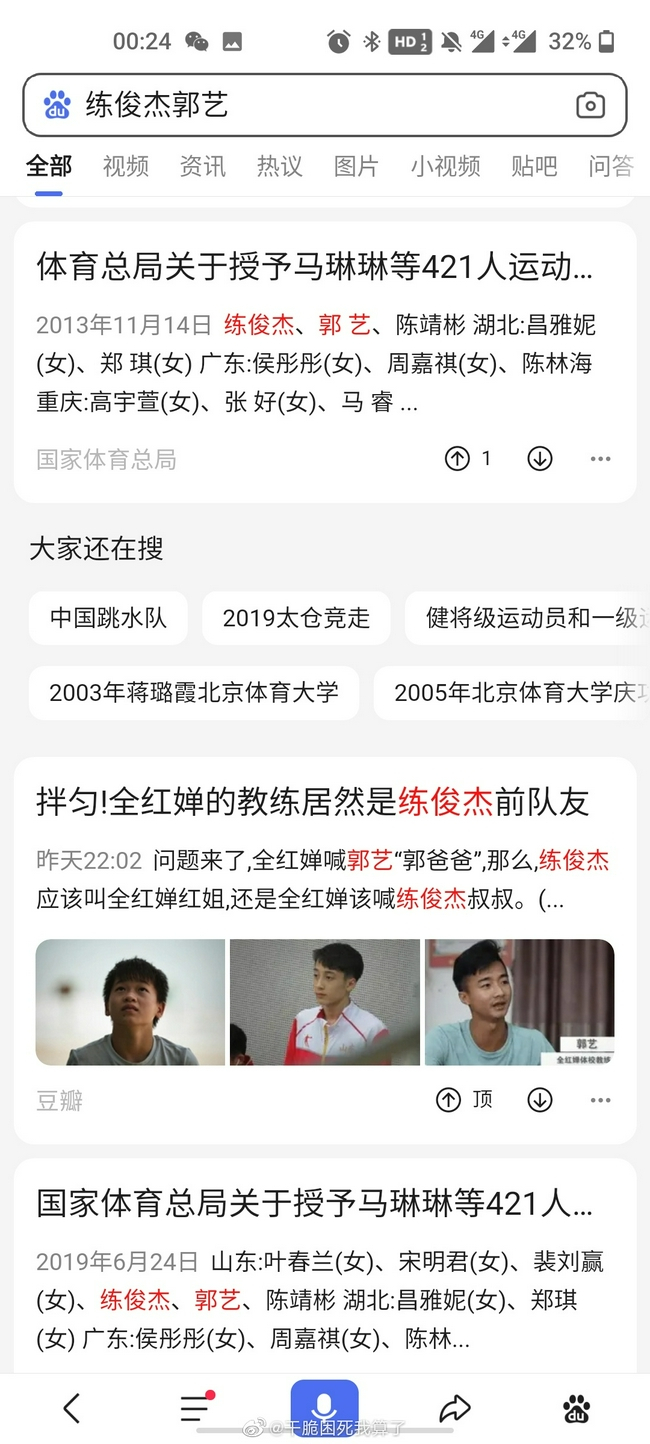The width and height of the screenshot is (650, 1444).
Task: Start voice search with the microphone button
Action: tap(324, 1407)
